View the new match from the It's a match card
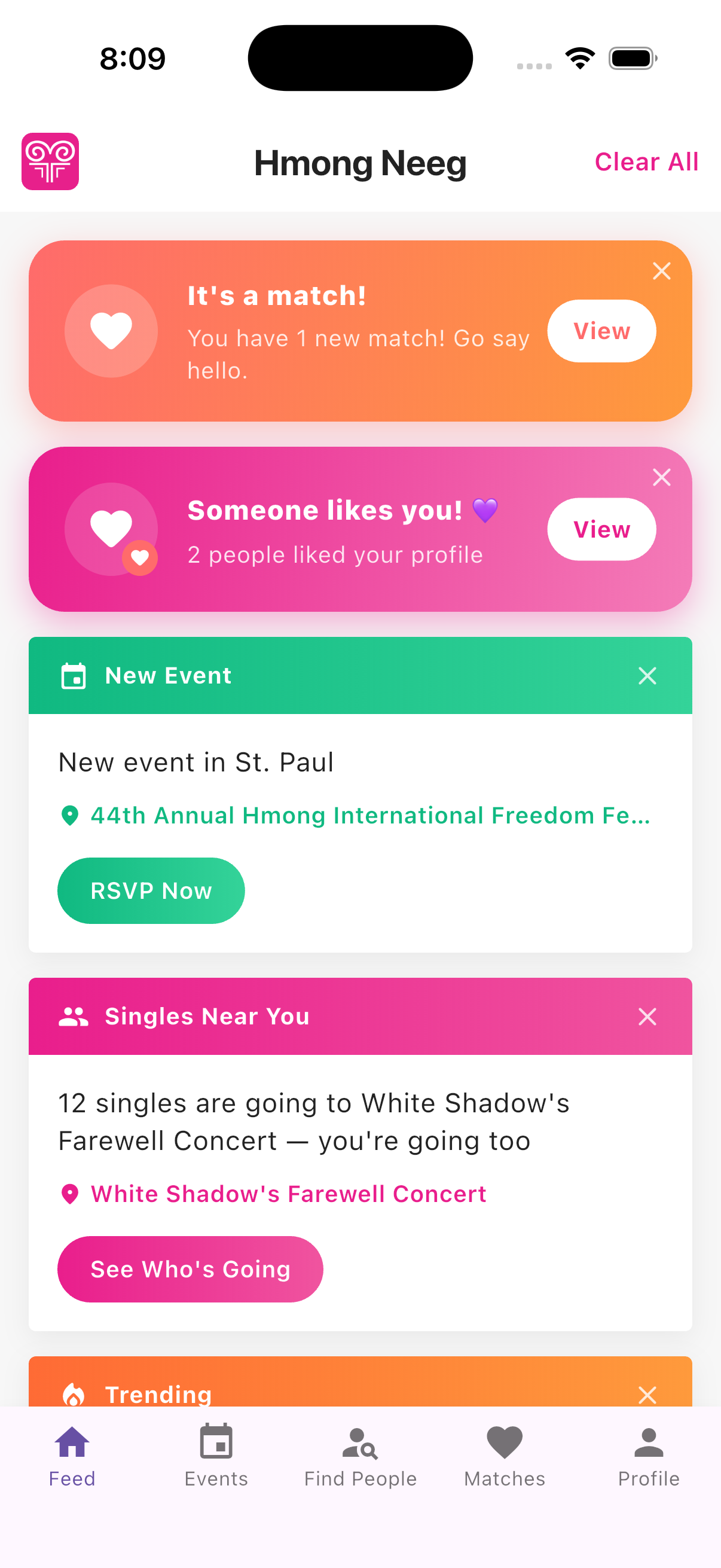Viewport: 721px width, 1568px height. click(601, 331)
